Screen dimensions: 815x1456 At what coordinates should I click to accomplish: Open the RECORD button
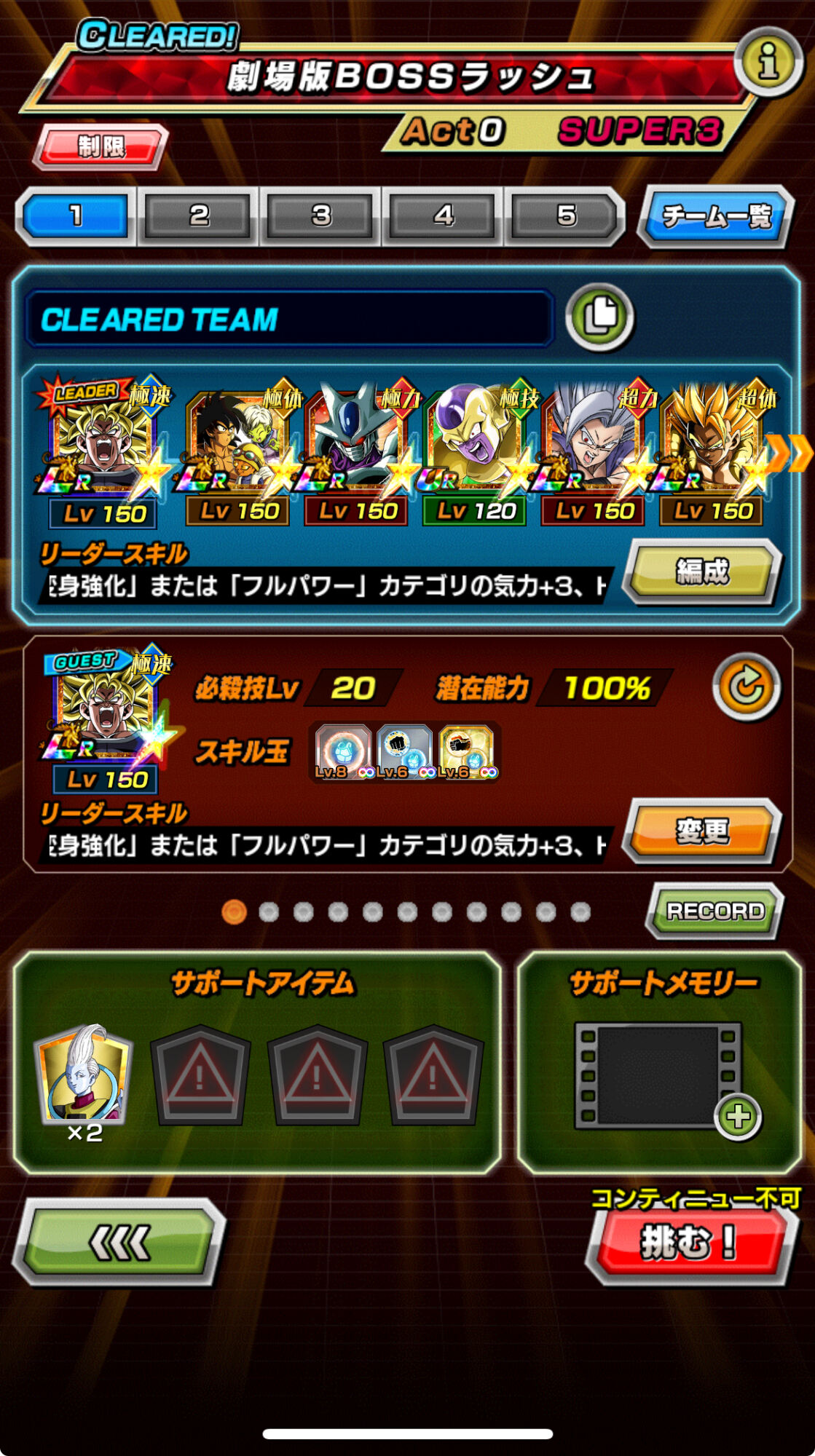point(714,911)
